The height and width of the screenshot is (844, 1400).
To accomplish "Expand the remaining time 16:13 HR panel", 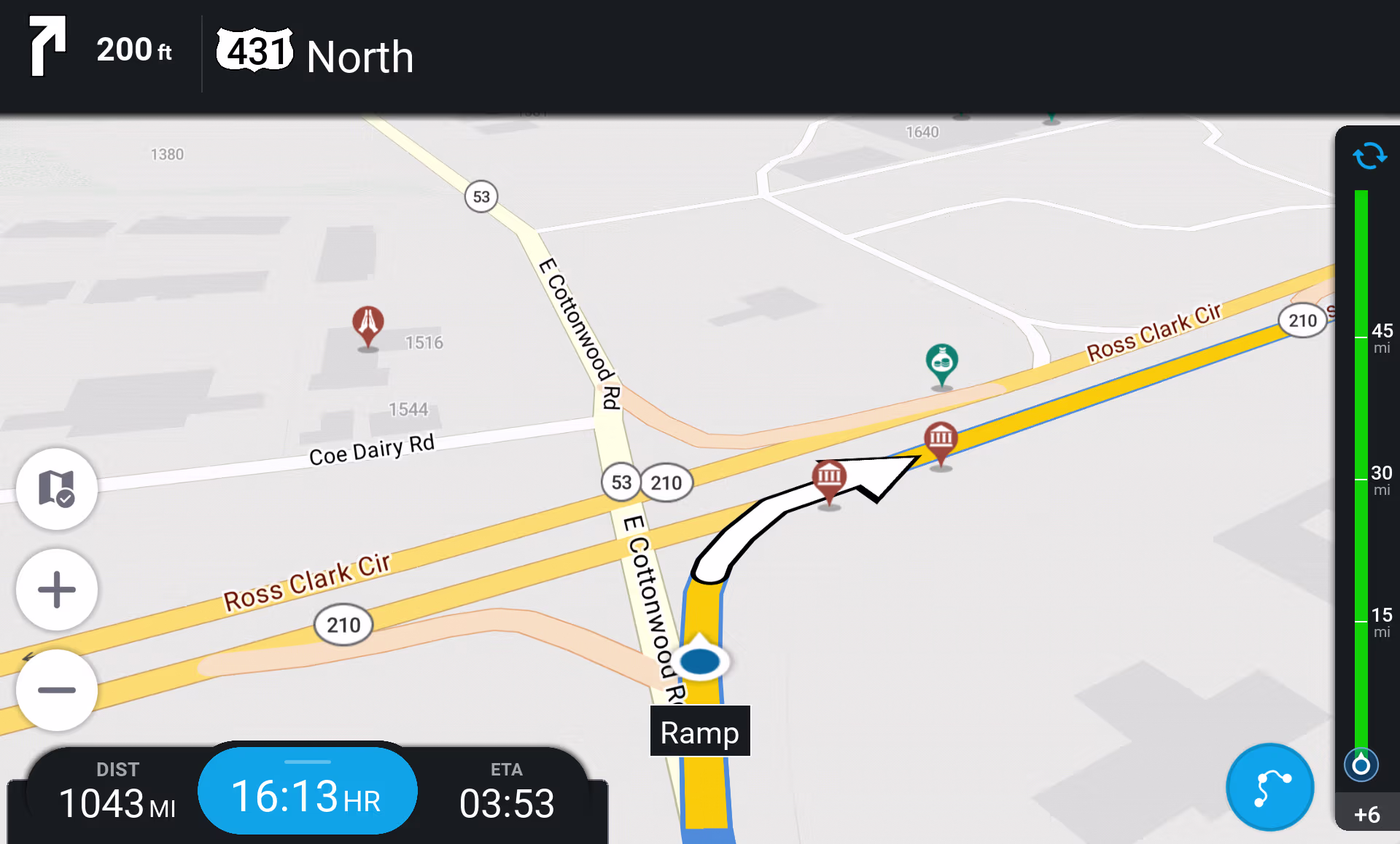I will coord(307,792).
